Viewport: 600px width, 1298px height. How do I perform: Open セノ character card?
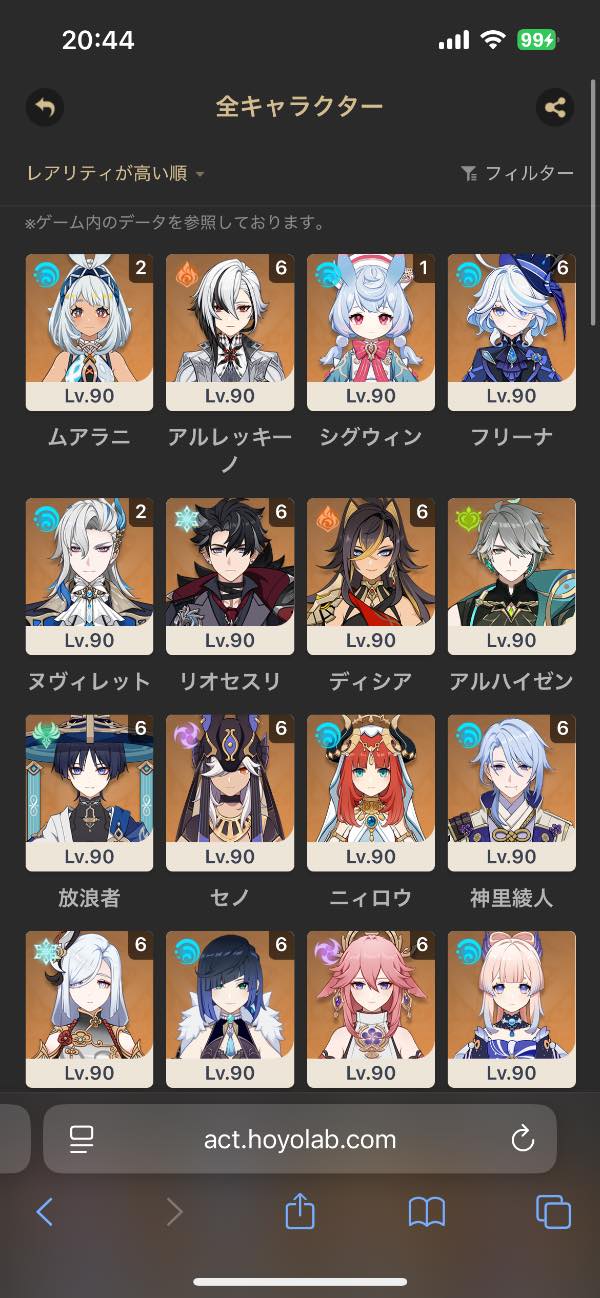230,792
